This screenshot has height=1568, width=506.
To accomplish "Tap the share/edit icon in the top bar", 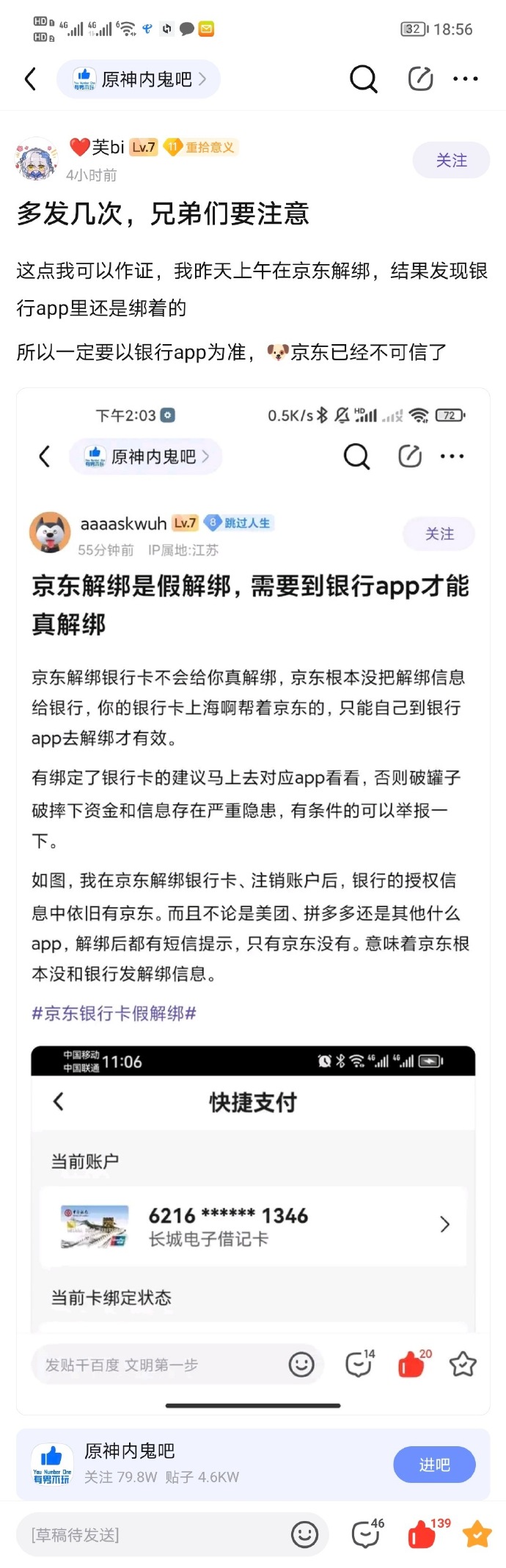I will pyautogui.click(x=420, y=79).
